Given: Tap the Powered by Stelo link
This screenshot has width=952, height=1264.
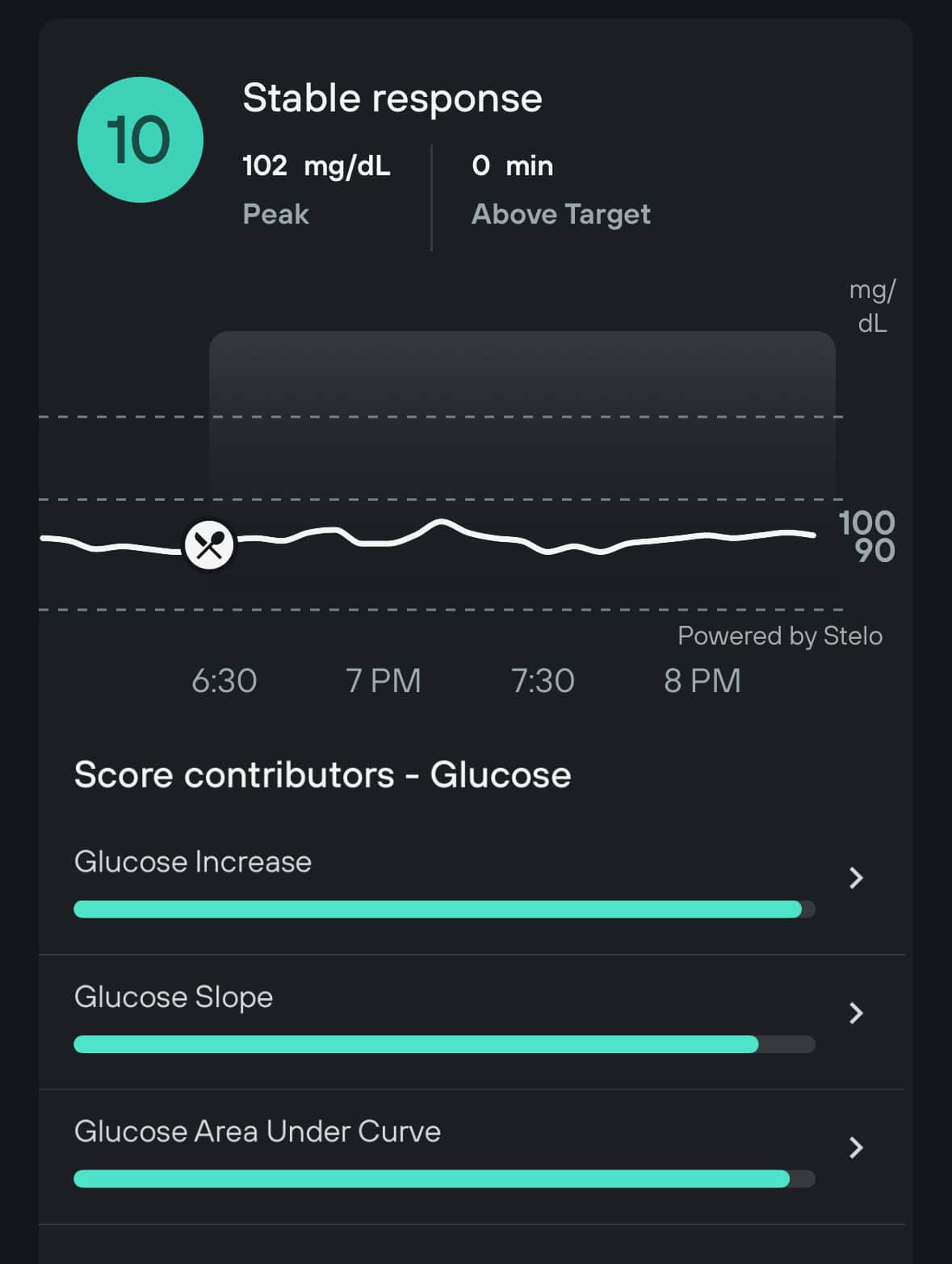Looking at the screenshot, I should pyautogui.click(x=779, y=635).
